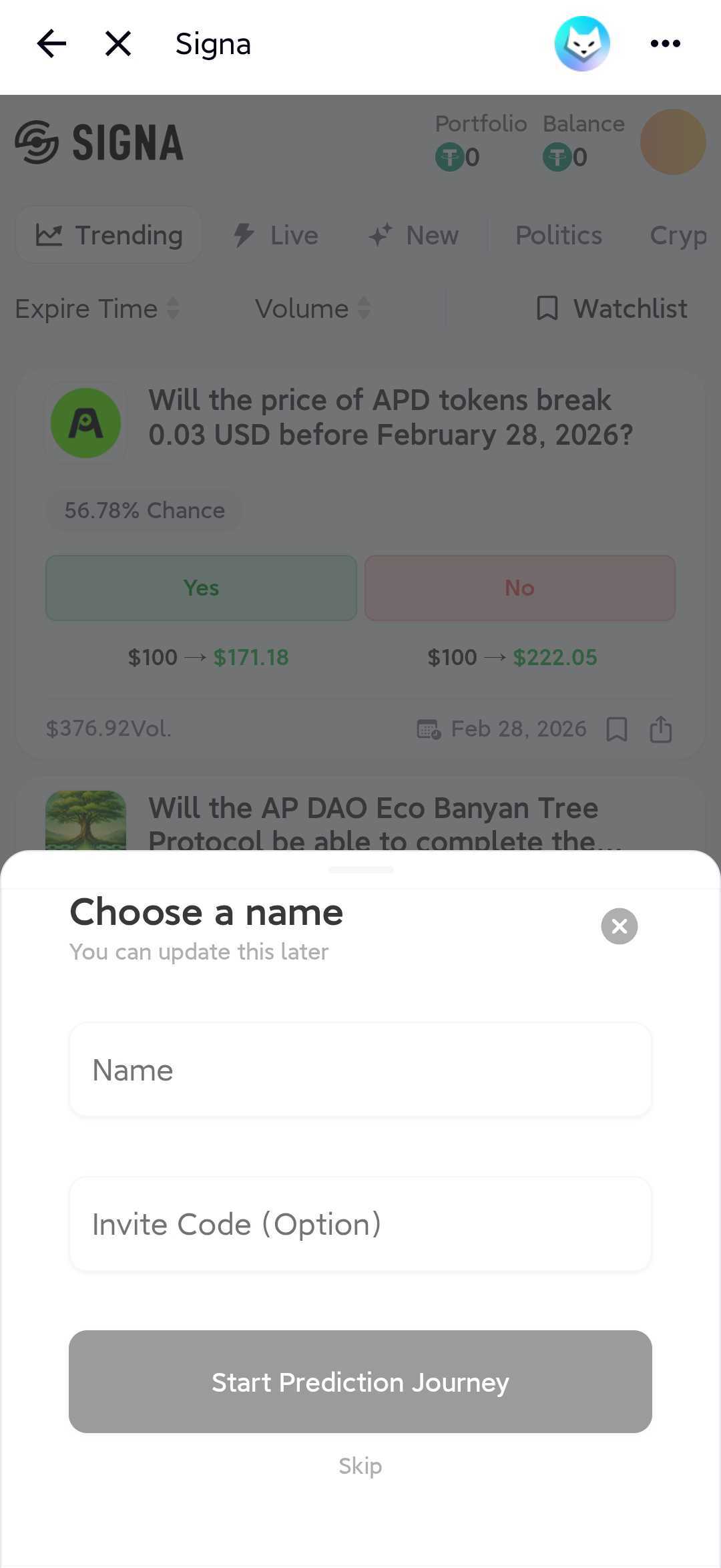Close the Signa web page

[x=118, y=44]
